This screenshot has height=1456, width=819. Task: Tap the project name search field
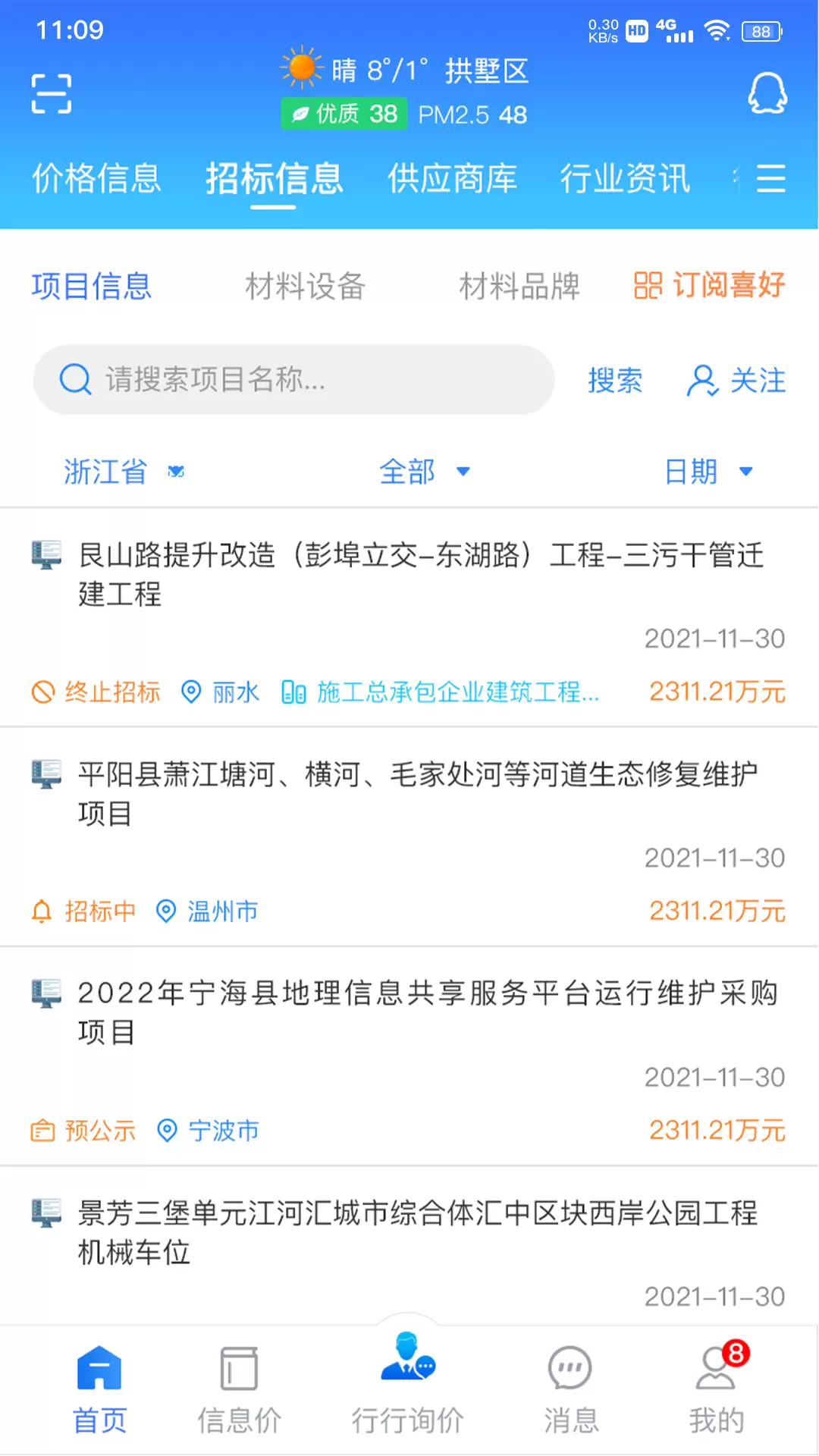pyautogui.click(x=293, y=379)
